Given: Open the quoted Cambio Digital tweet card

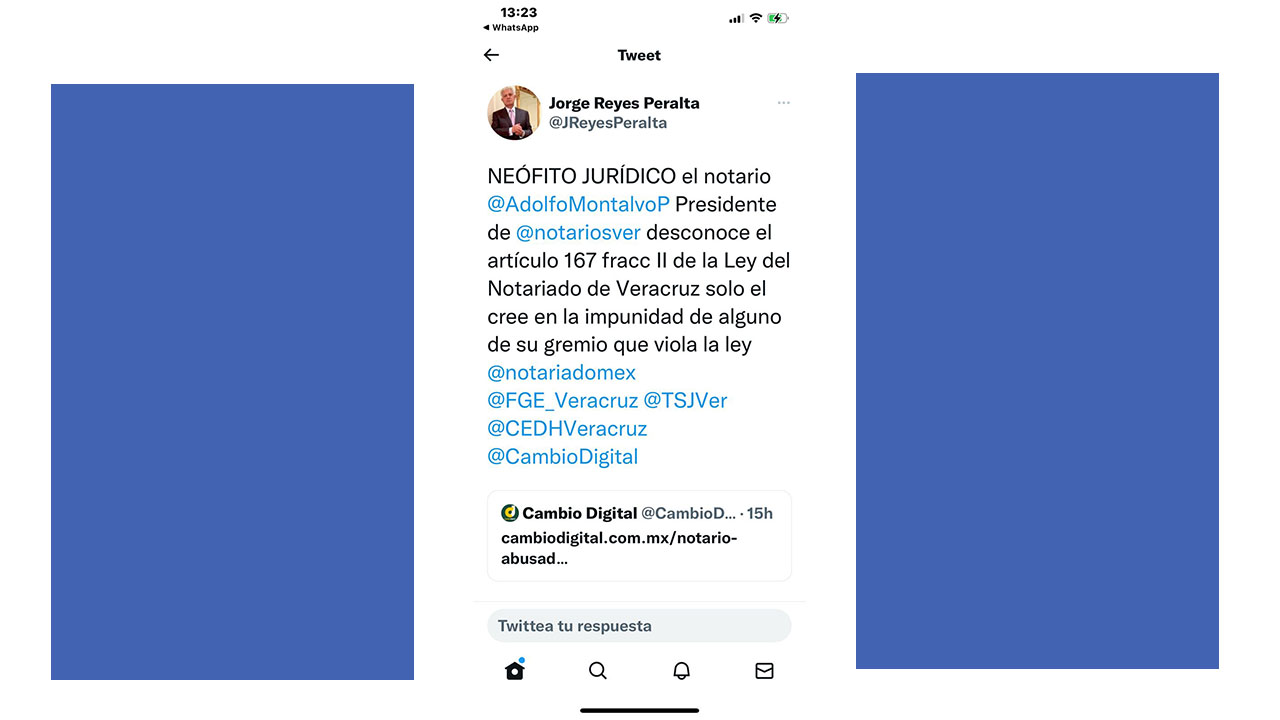Looking at the screenshot, I should pos(639,536).
